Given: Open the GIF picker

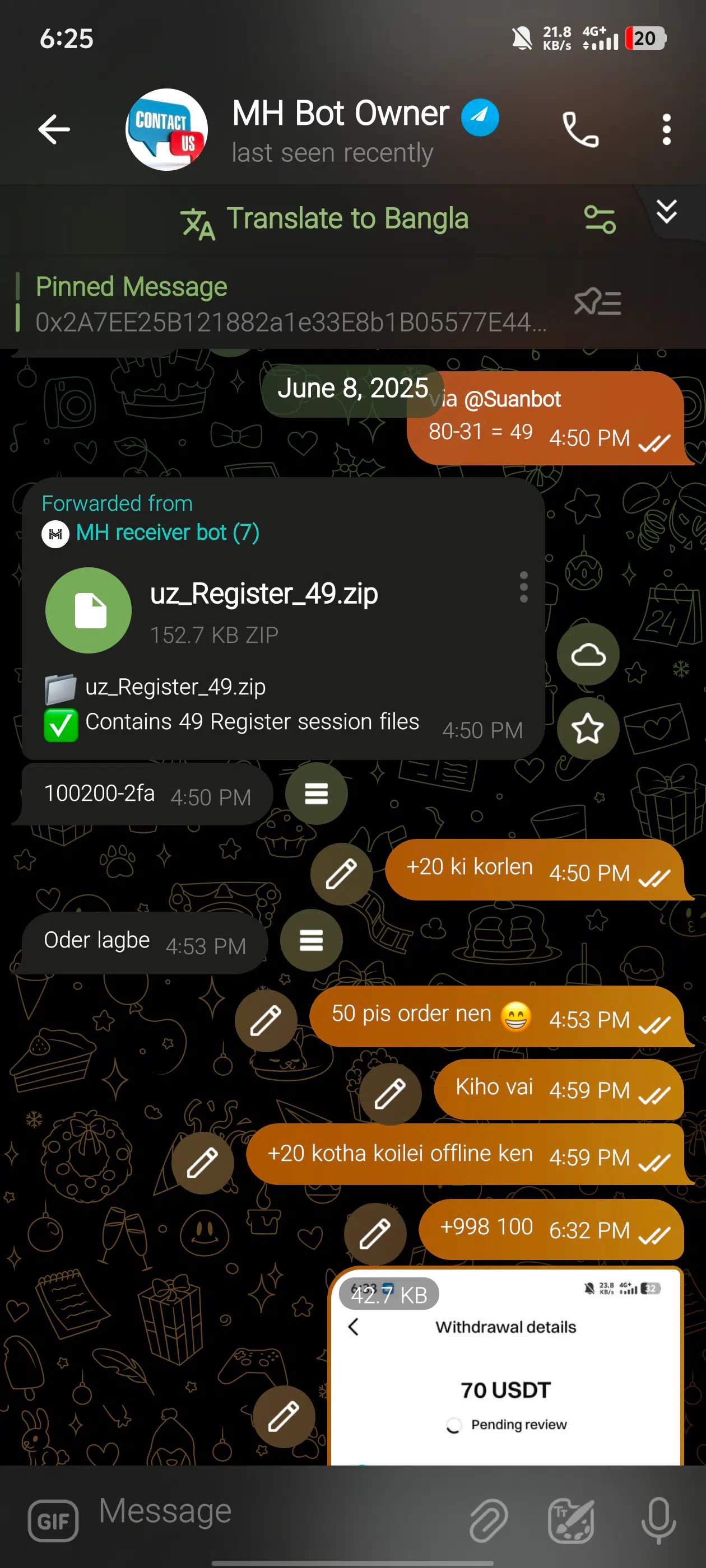Looking at the screenshot, I should pos(53,1521).
